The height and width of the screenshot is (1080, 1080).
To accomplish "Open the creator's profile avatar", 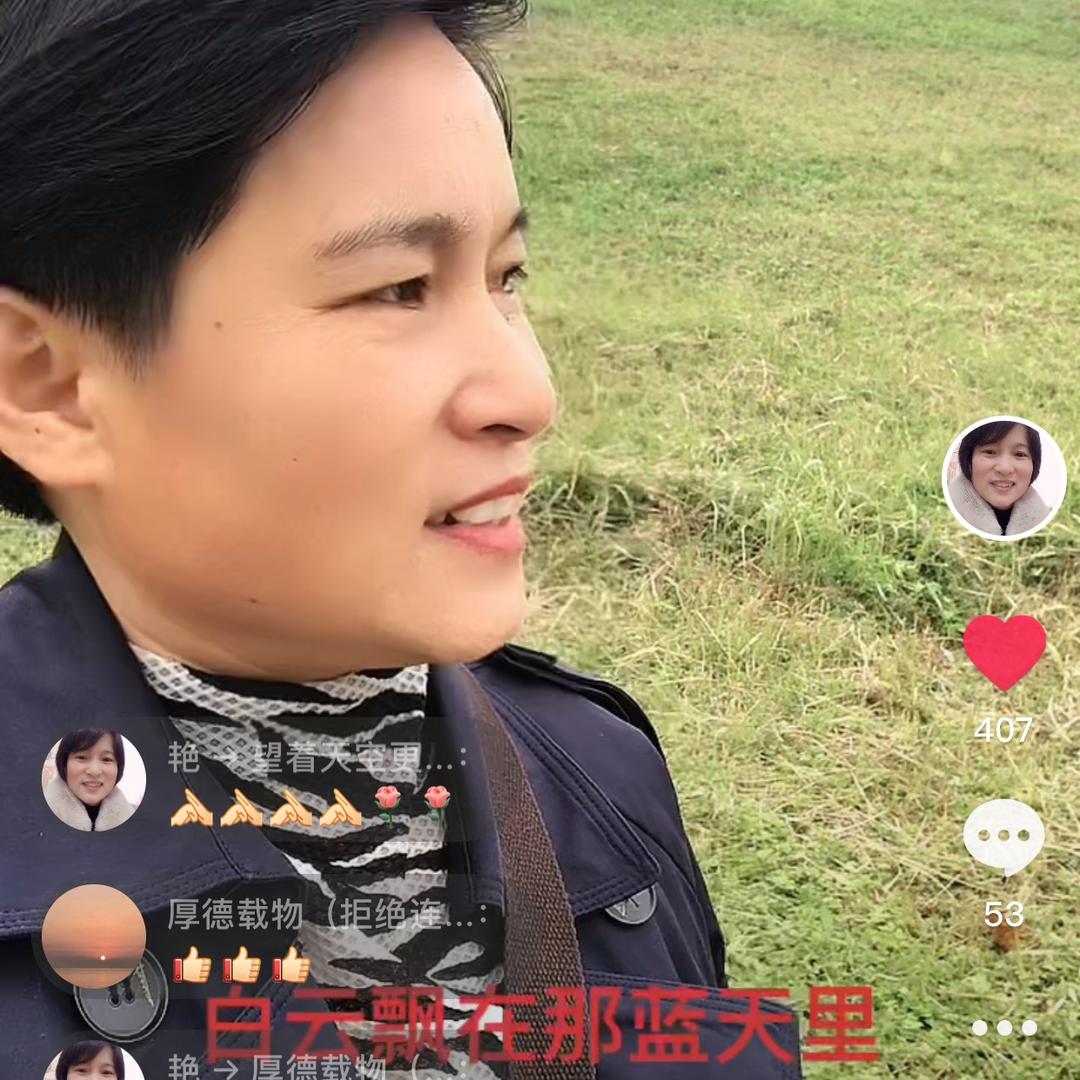I will tap(1004, 478).
